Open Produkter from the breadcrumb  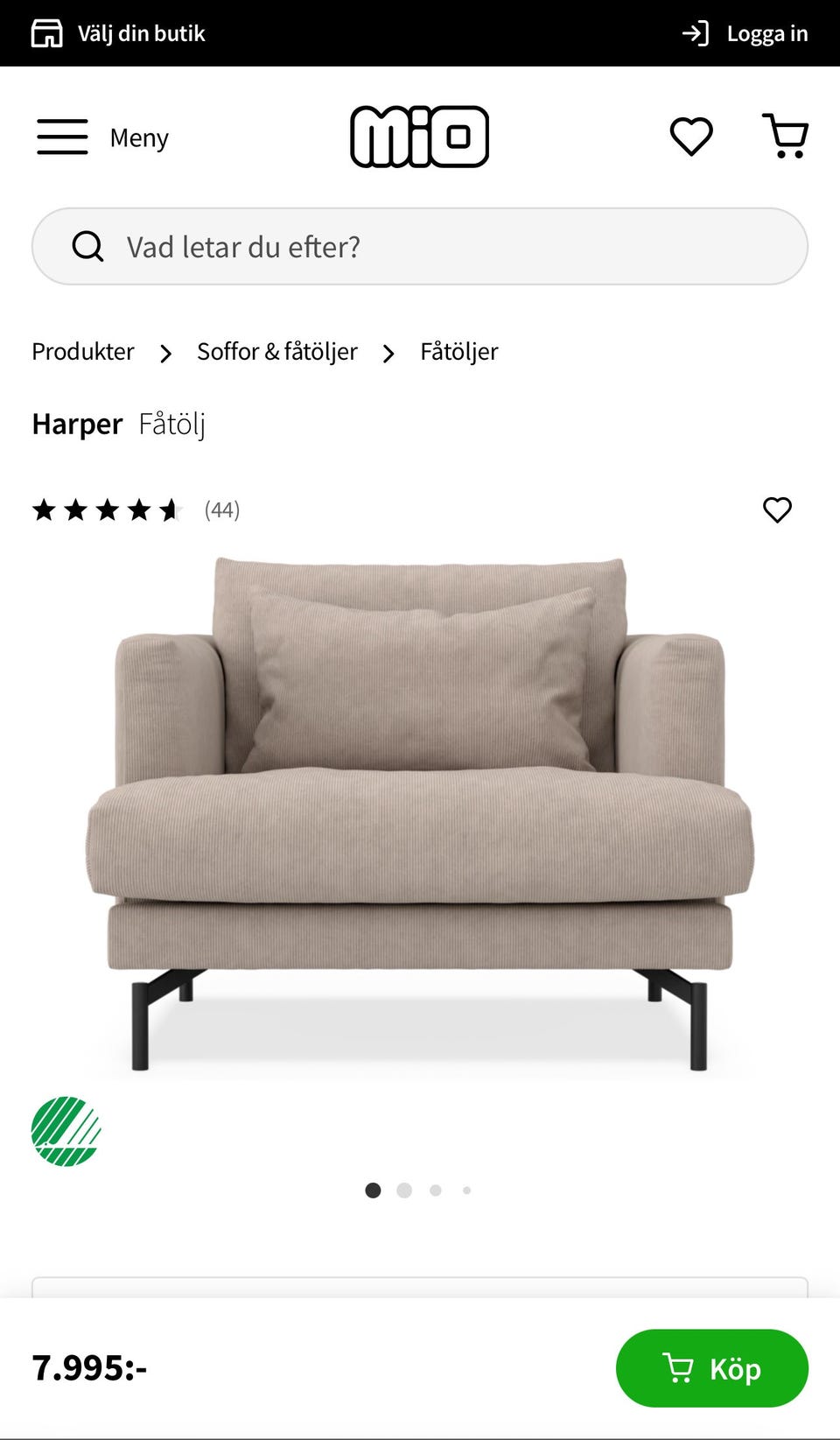pos(82,351)
